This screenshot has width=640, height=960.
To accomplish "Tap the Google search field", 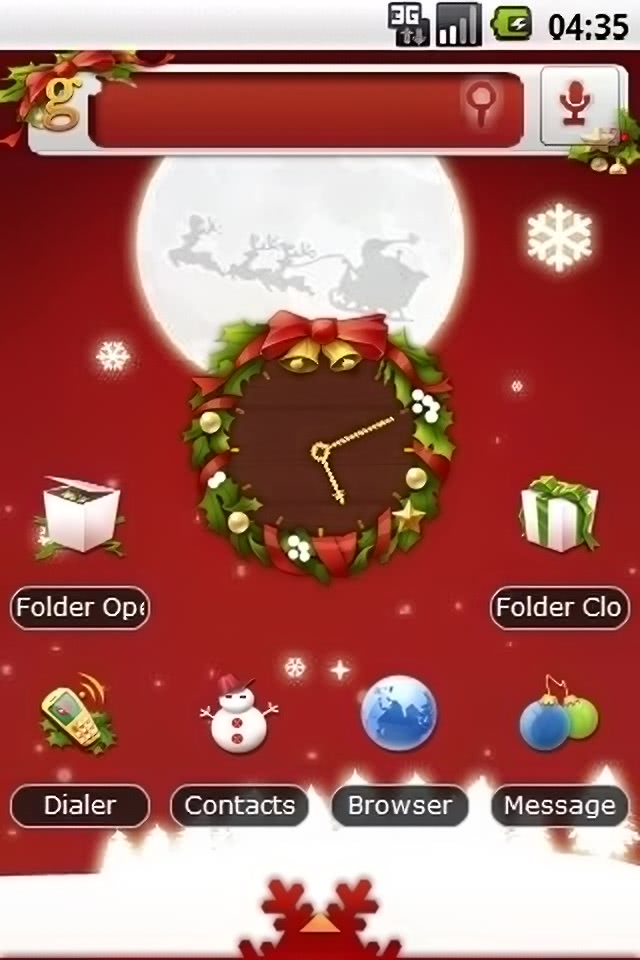I will 280,108.
